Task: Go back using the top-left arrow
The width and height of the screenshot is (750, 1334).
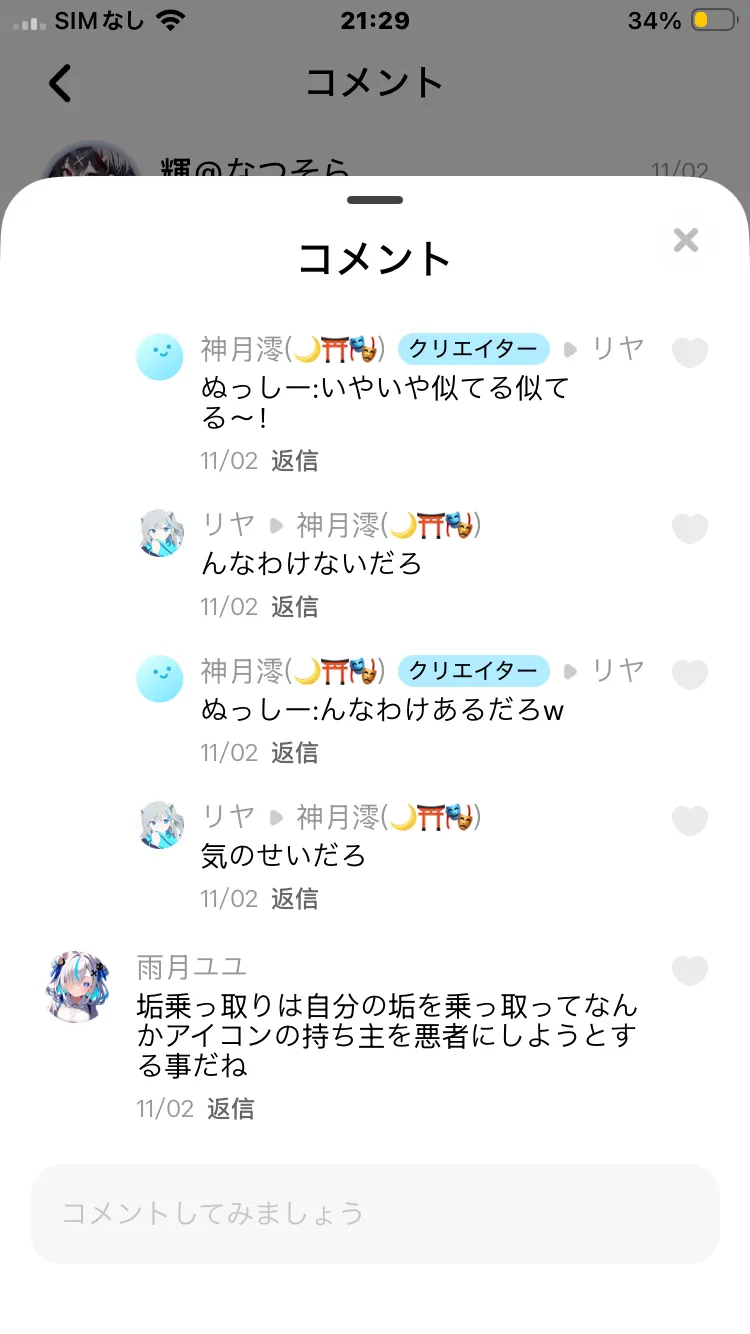Action: click(x=61, y=83)
